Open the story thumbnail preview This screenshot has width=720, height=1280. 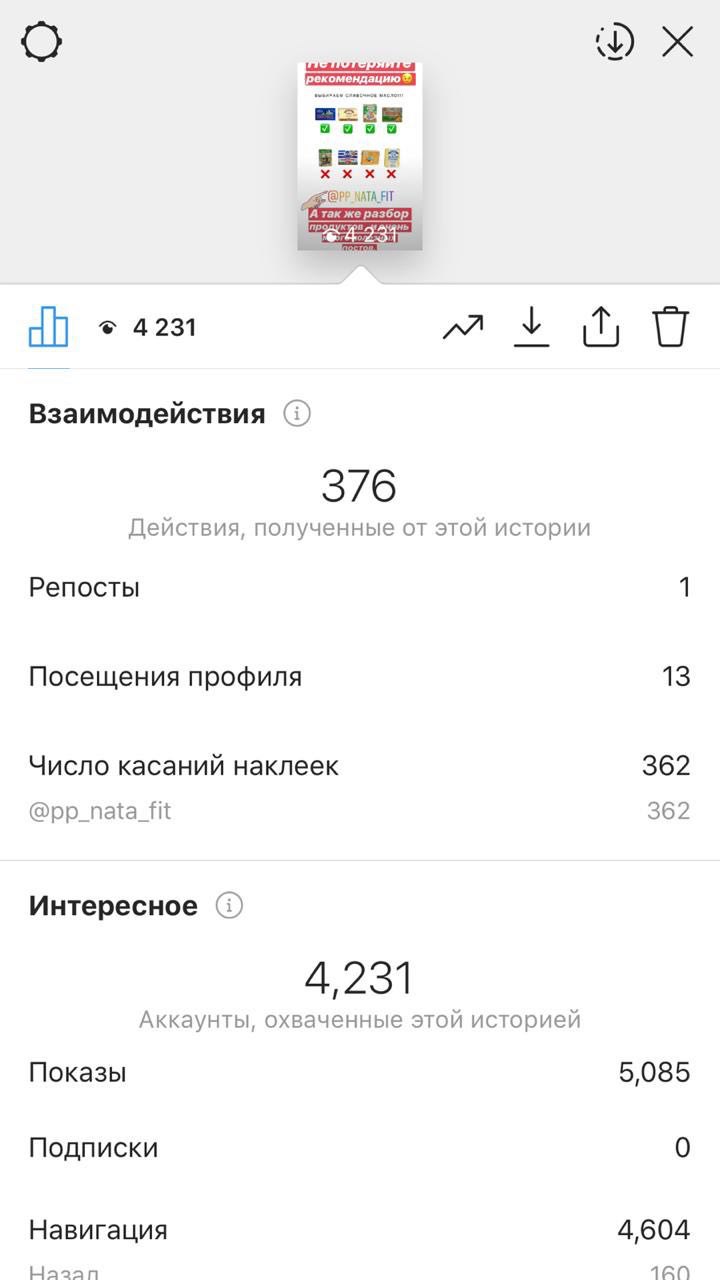360,156
